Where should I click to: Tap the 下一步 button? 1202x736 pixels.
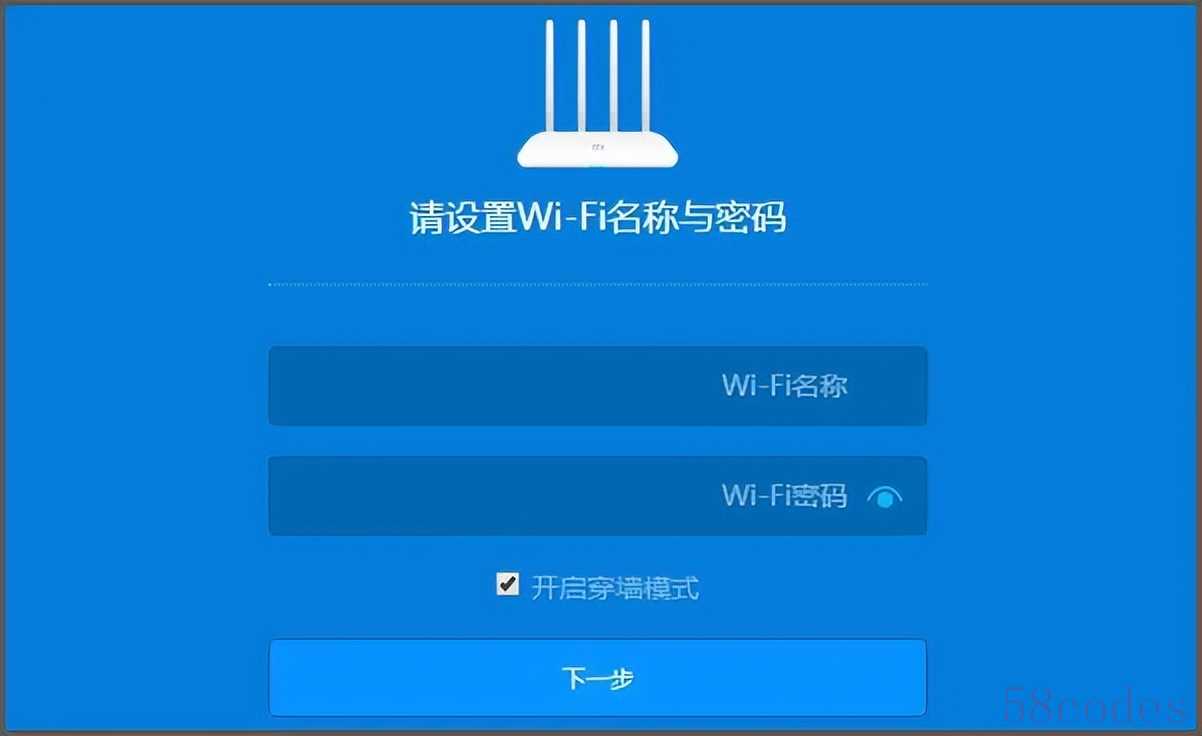click(x=597, y=678)
